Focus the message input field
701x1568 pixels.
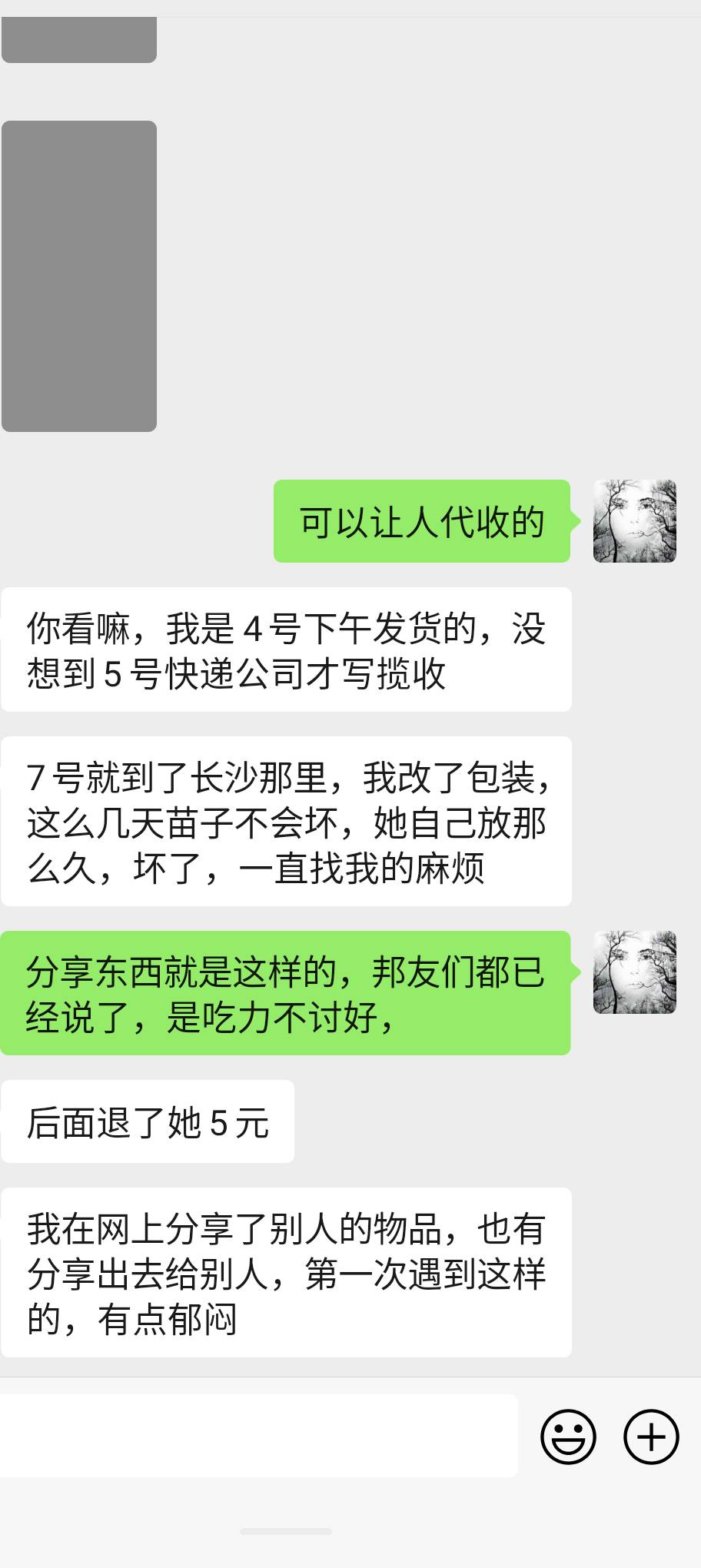click(x=257, y=1436)
